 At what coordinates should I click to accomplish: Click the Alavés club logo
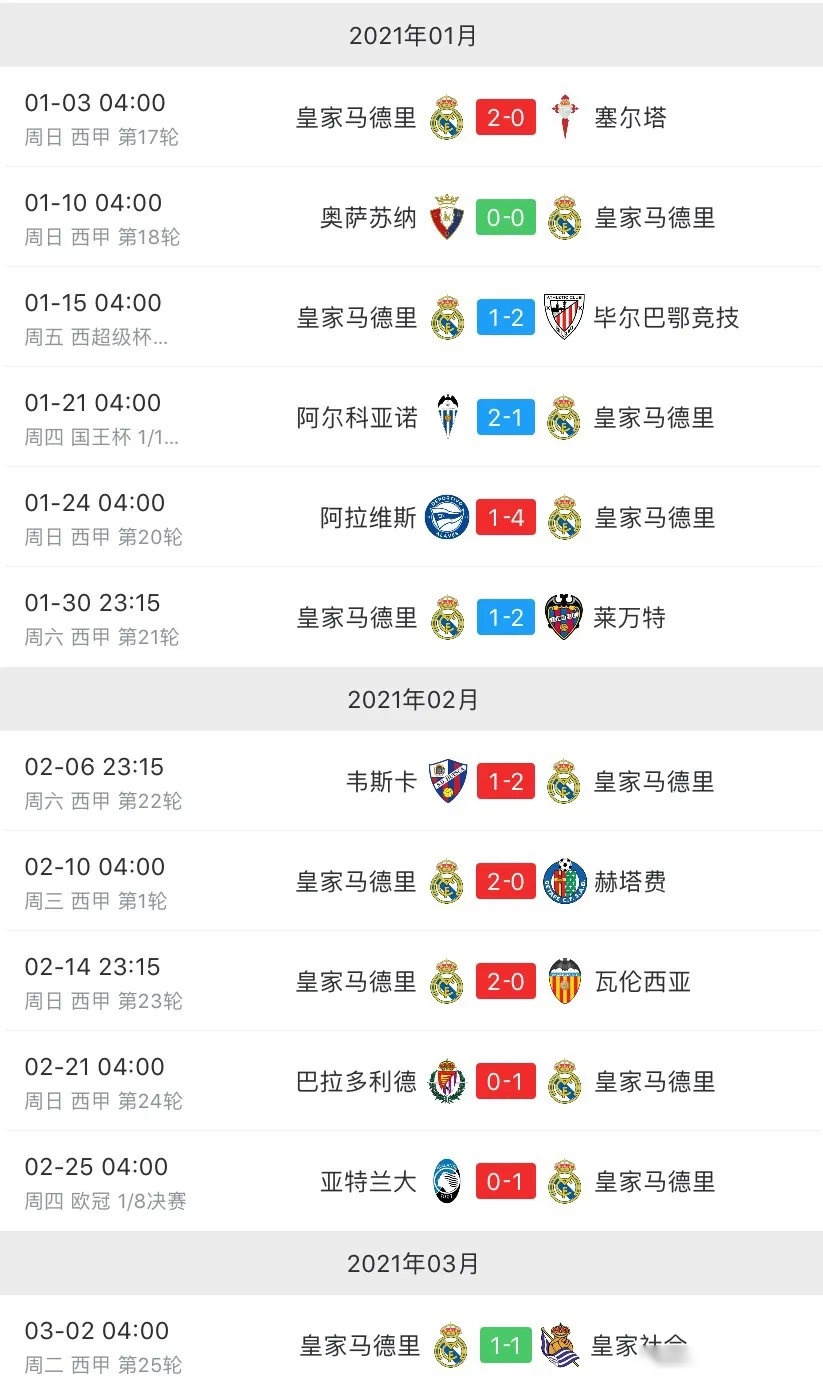click(x=447, y=517)
